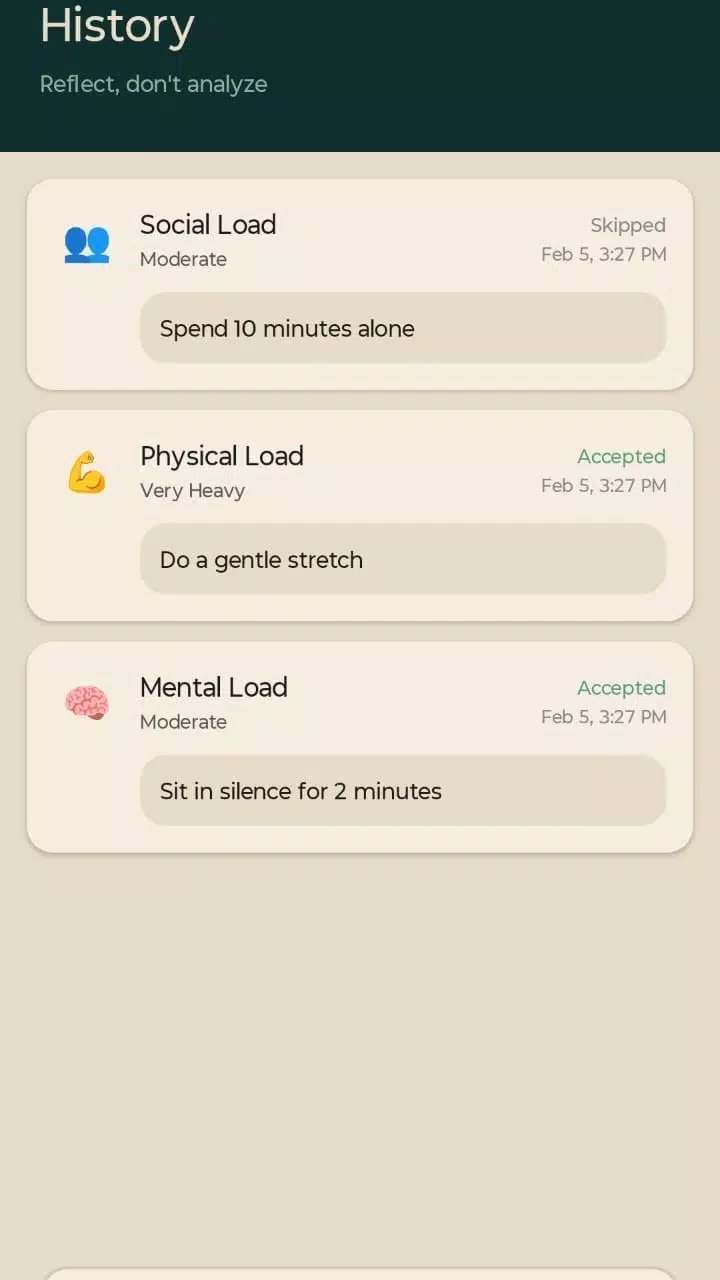Click the blue people icon on Social Load
This screenshot has width=720, height=1280.
click(x=87, y=243)
